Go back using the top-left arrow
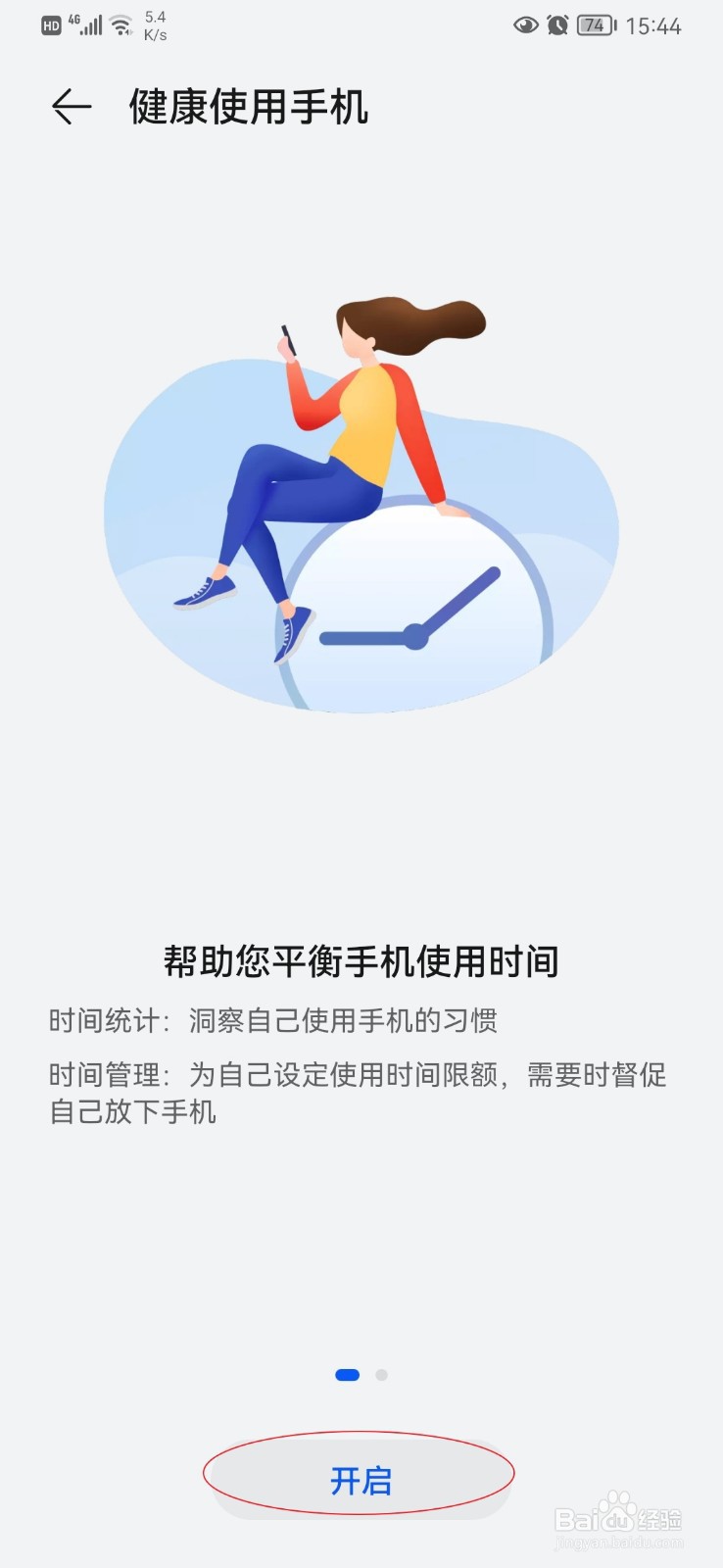The image size is (723, 1568). click(72, 107)
